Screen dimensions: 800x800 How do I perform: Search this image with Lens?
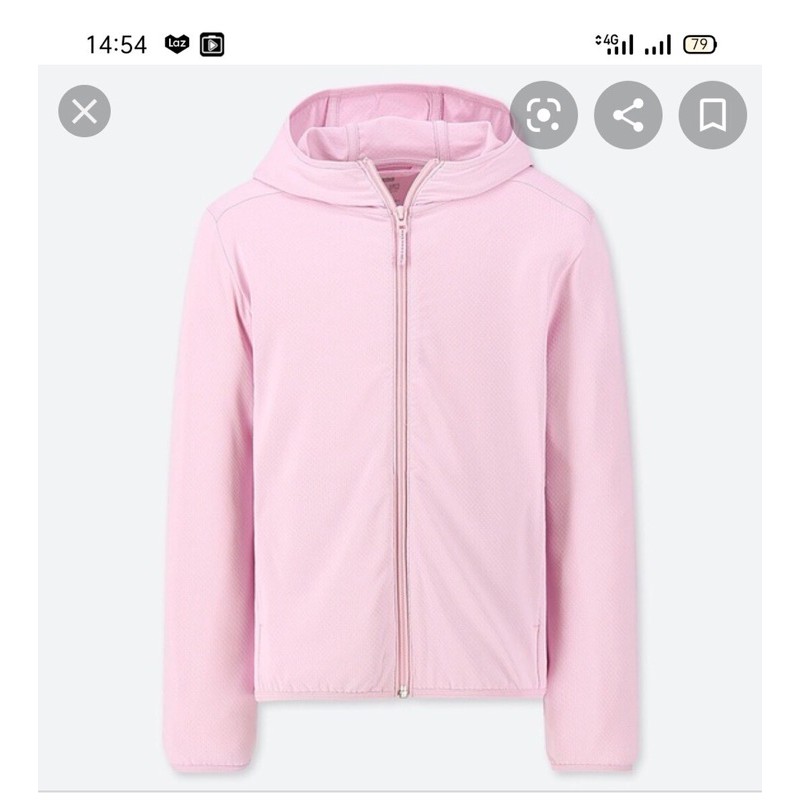[543, 116]
